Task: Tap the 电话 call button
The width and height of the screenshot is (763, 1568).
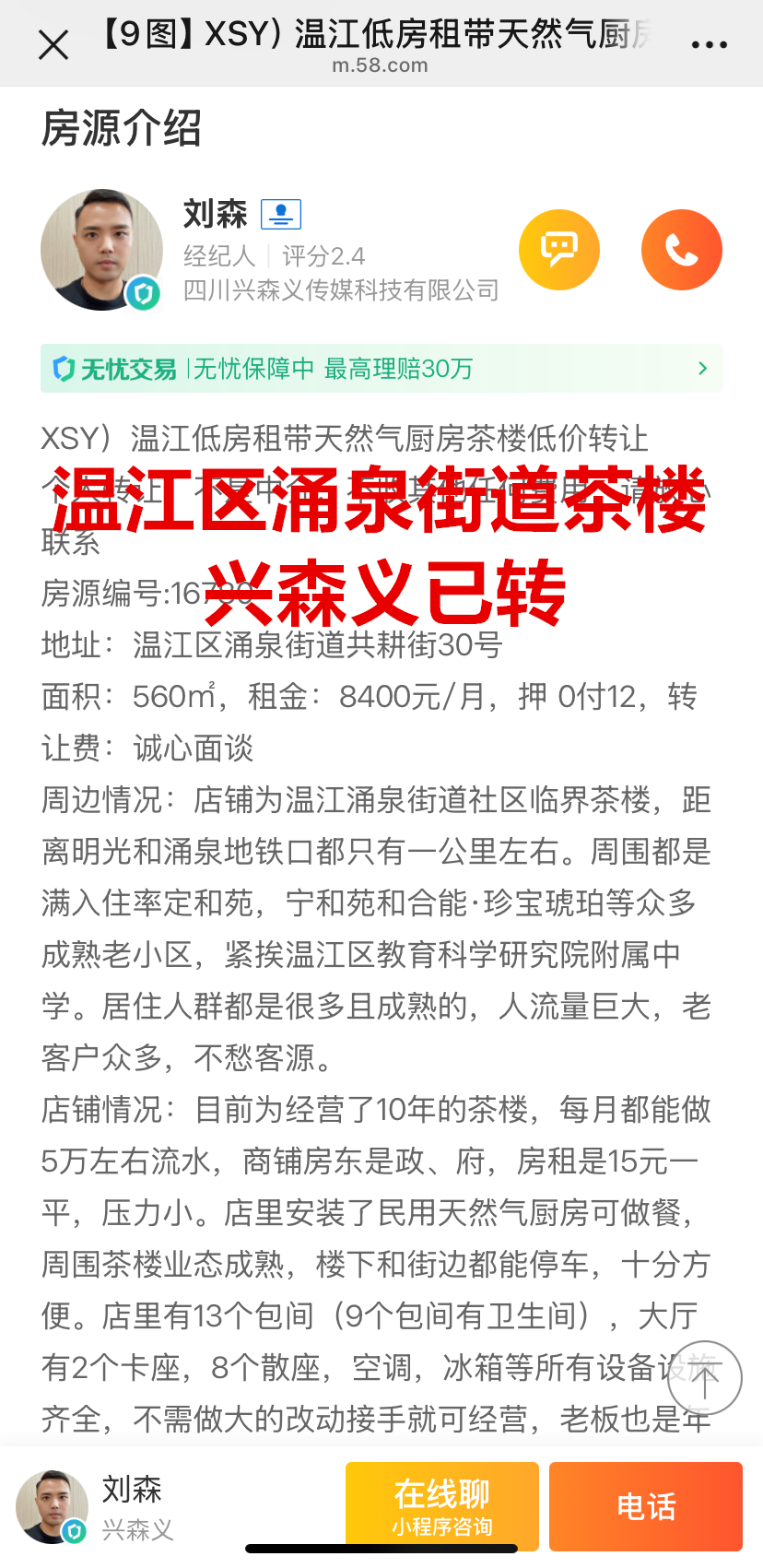Action: click(x=646, y=1506)
